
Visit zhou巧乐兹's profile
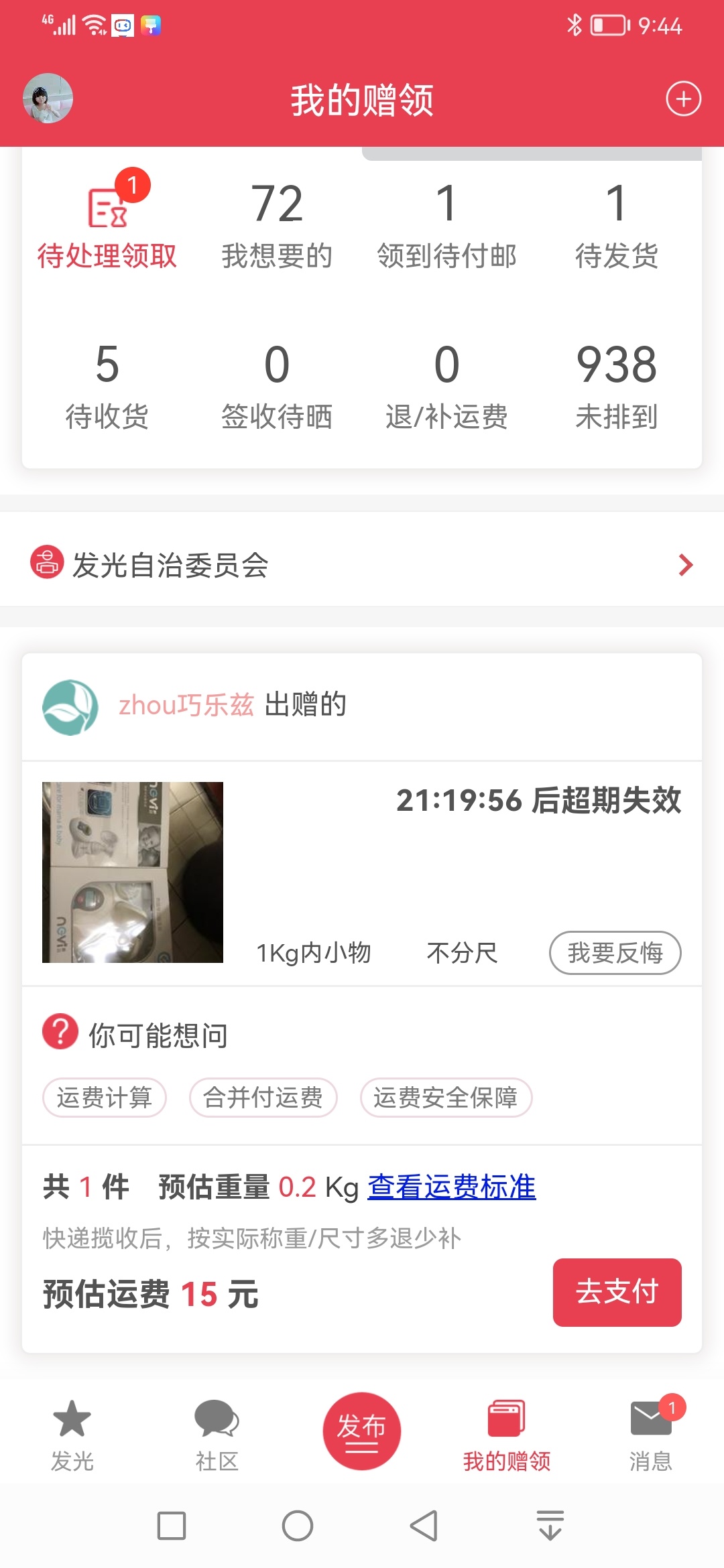186,705
